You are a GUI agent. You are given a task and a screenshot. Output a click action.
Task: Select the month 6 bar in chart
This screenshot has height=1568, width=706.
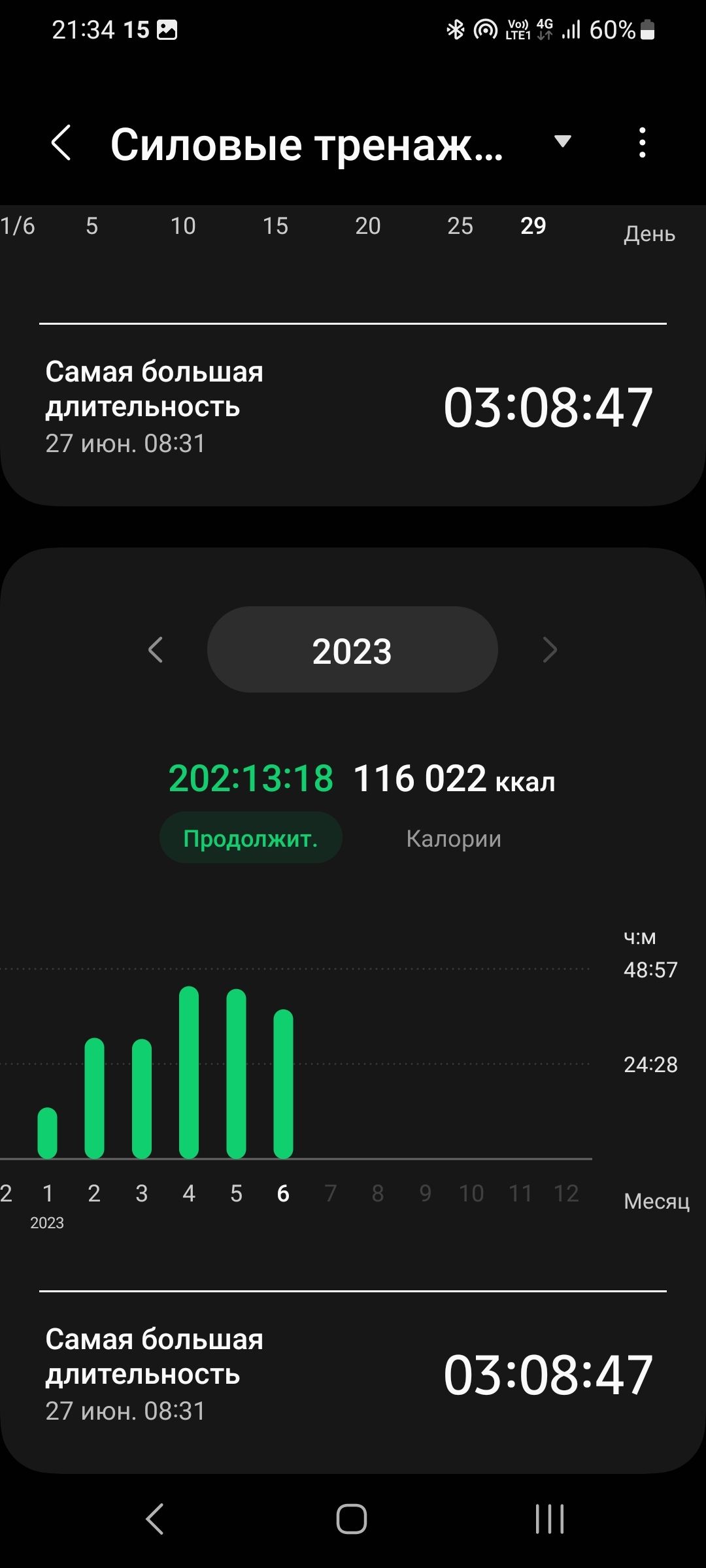283,1085
